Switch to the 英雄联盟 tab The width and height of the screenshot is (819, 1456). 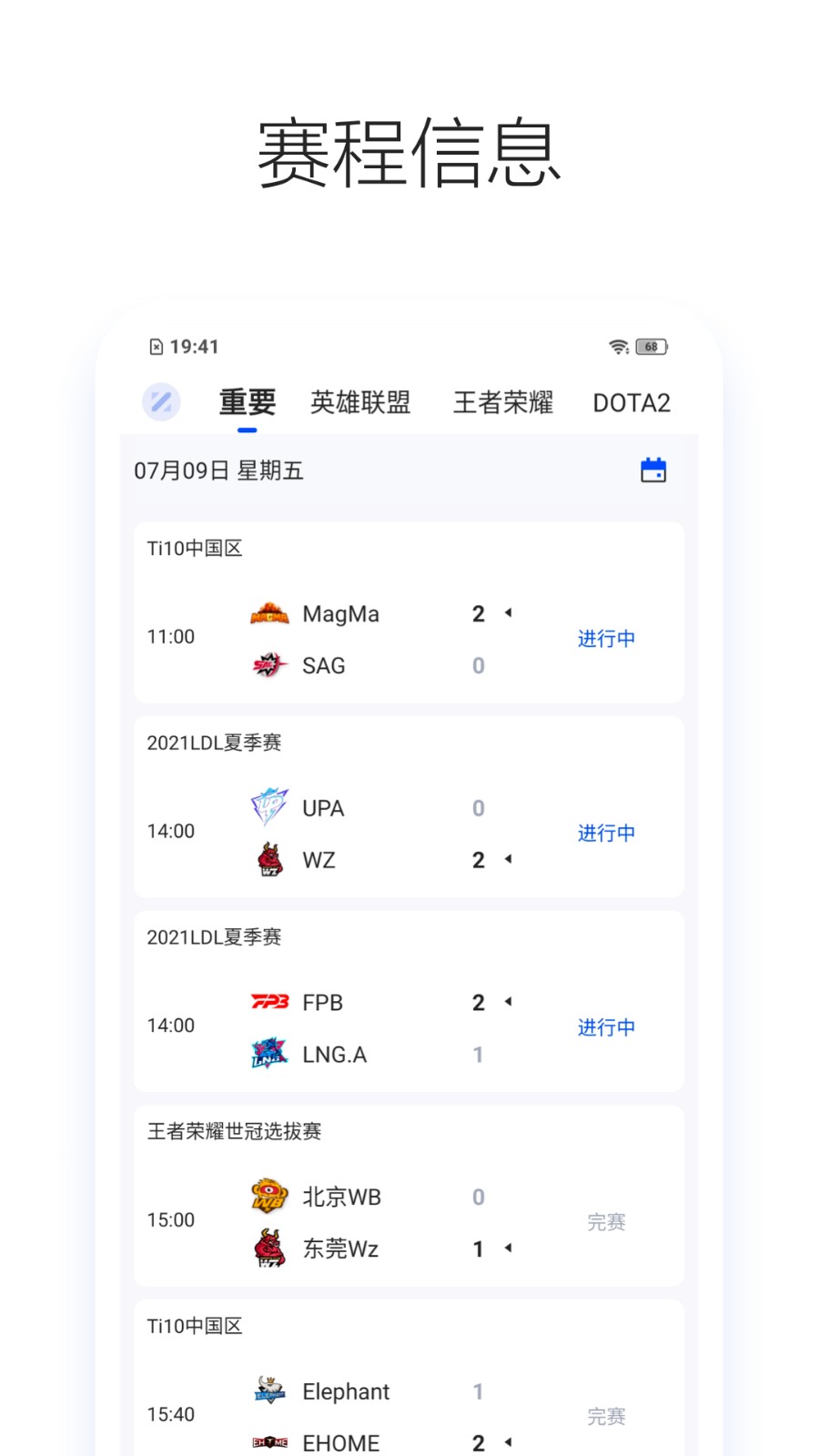pos(361,401)
